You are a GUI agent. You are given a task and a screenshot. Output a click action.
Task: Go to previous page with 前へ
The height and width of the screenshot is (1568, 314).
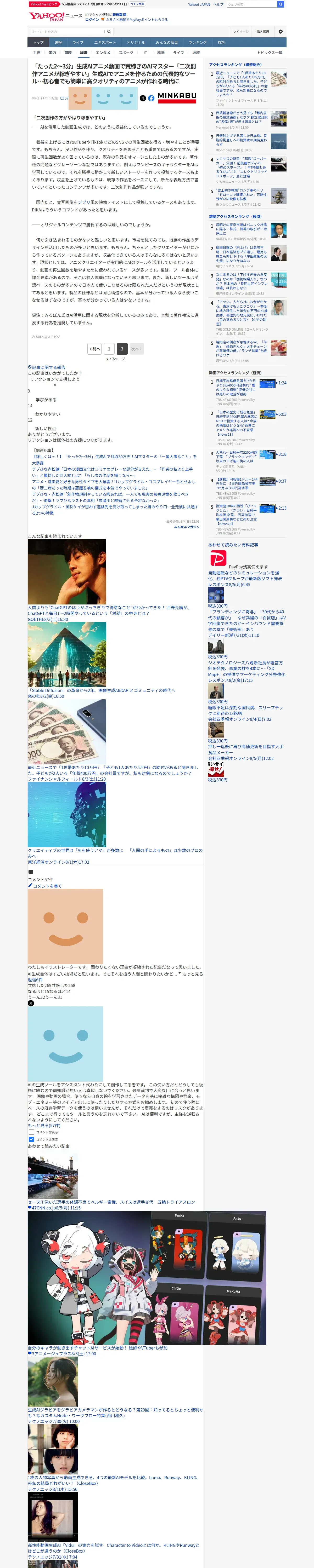pyautogui.click(x=94, y=349)
